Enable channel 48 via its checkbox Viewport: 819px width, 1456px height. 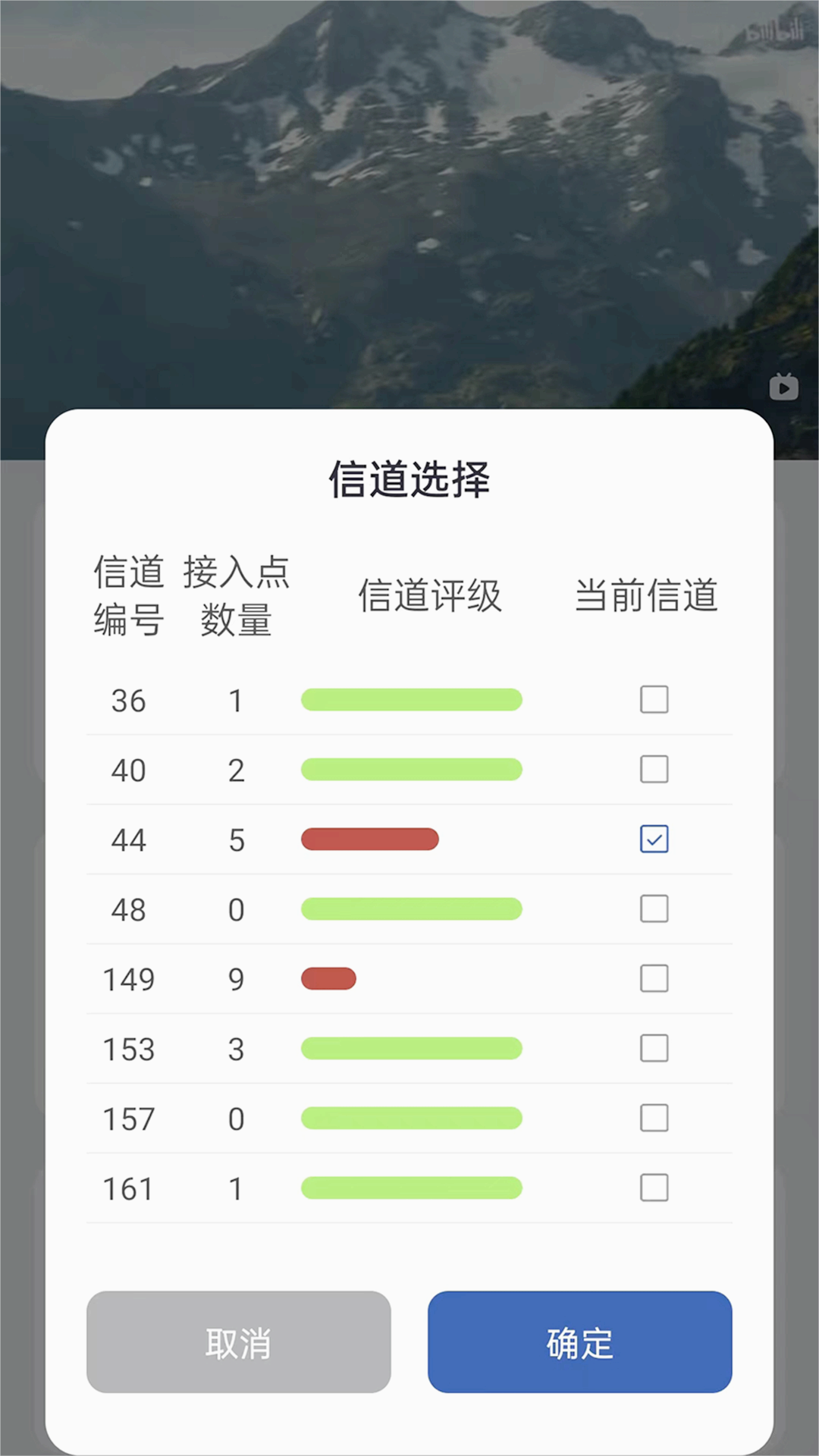(654, 909)
